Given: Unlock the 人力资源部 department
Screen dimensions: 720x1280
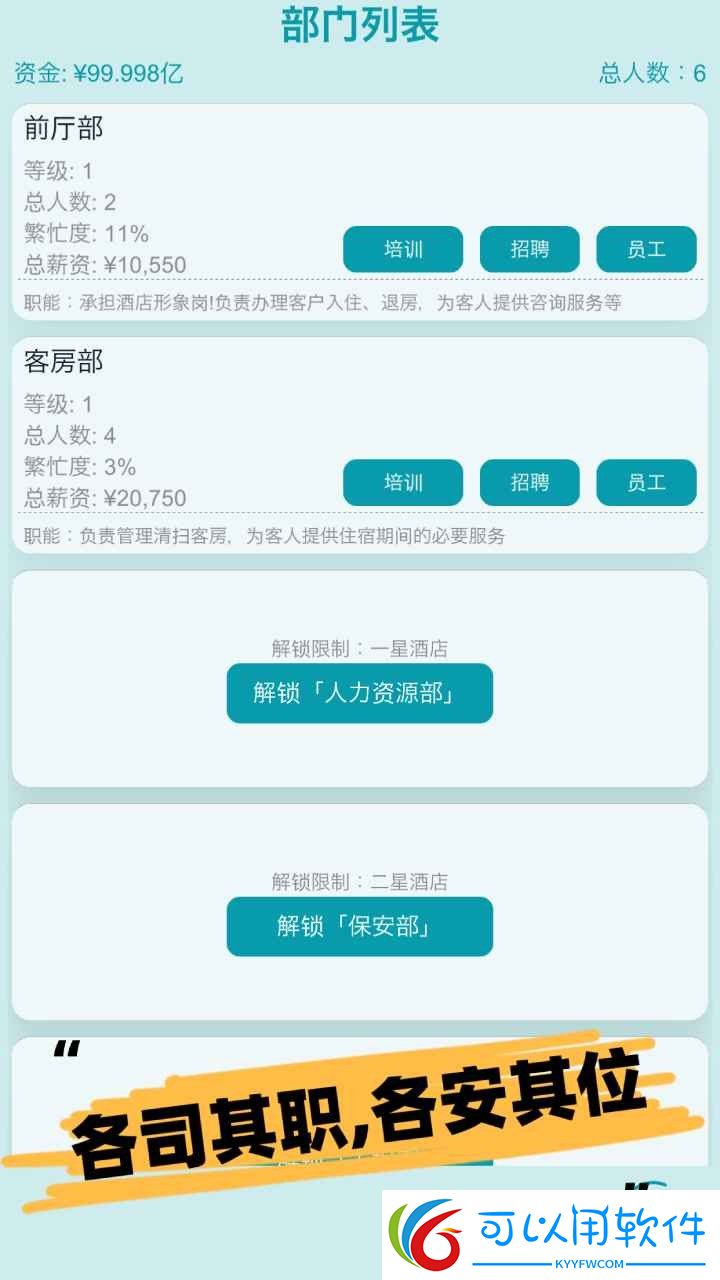Looking at the screenshot, I should (360, 693).
